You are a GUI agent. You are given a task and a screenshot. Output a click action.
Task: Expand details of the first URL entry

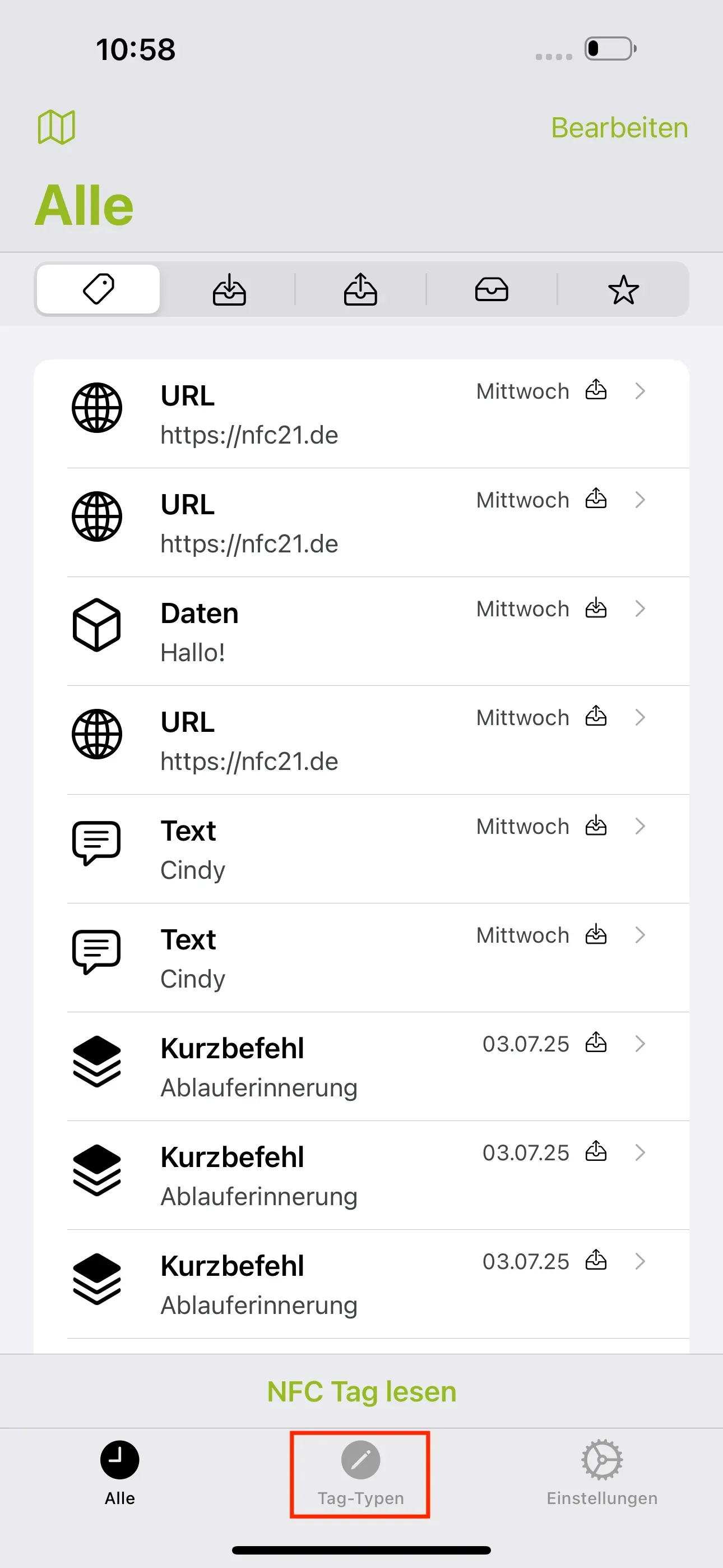click(x=640, y=391)
